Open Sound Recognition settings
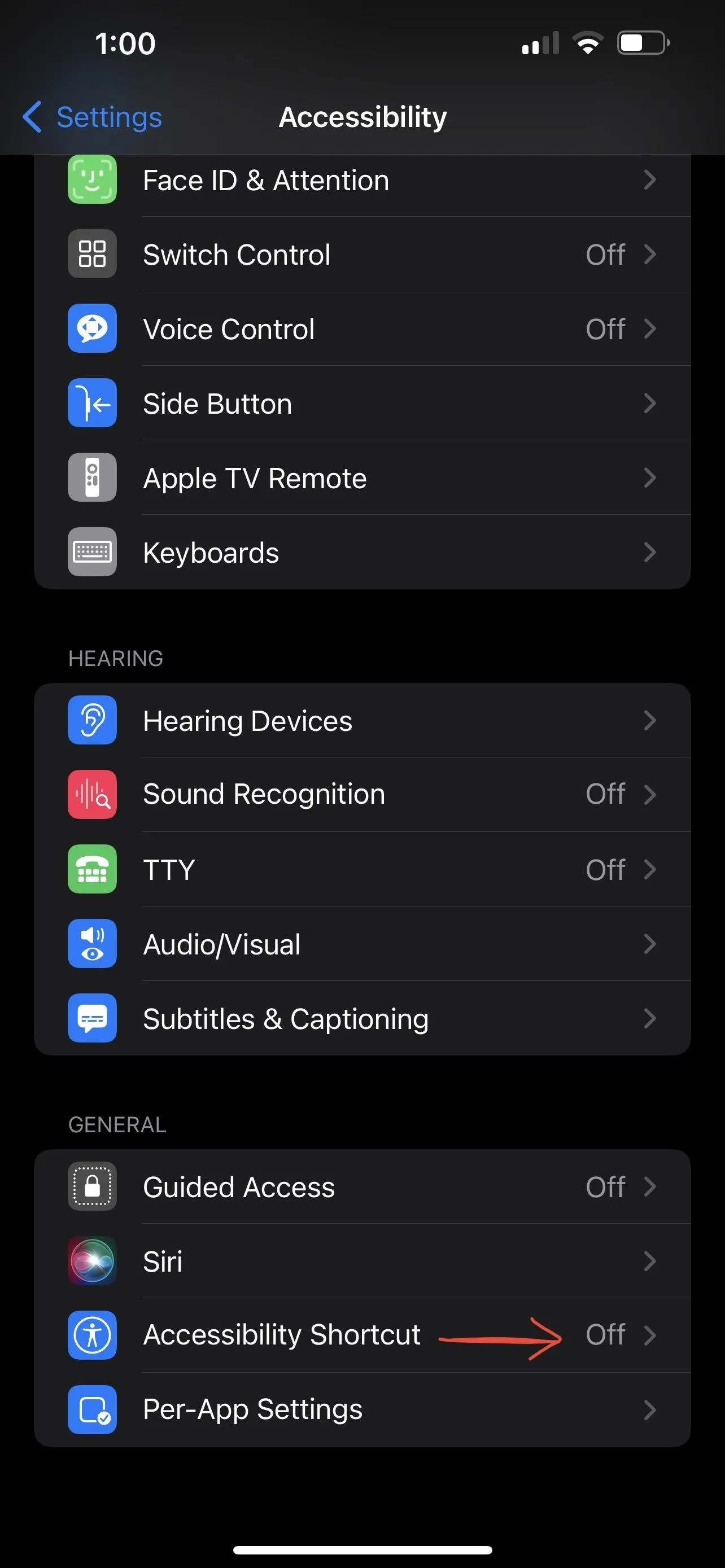725x1568 pixels. pos(362,794)
